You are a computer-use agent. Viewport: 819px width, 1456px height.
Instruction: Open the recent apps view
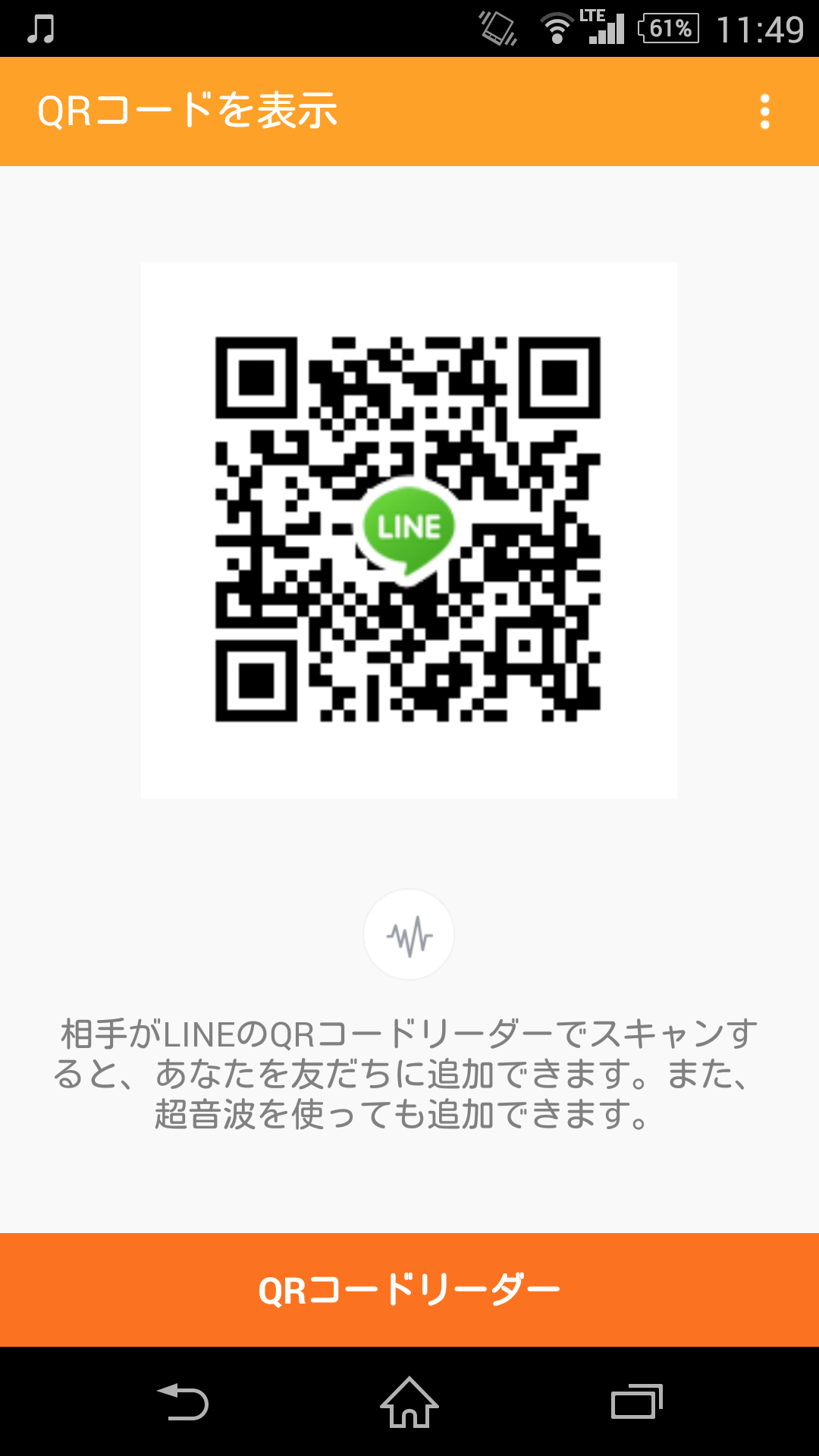point(637,1402)
